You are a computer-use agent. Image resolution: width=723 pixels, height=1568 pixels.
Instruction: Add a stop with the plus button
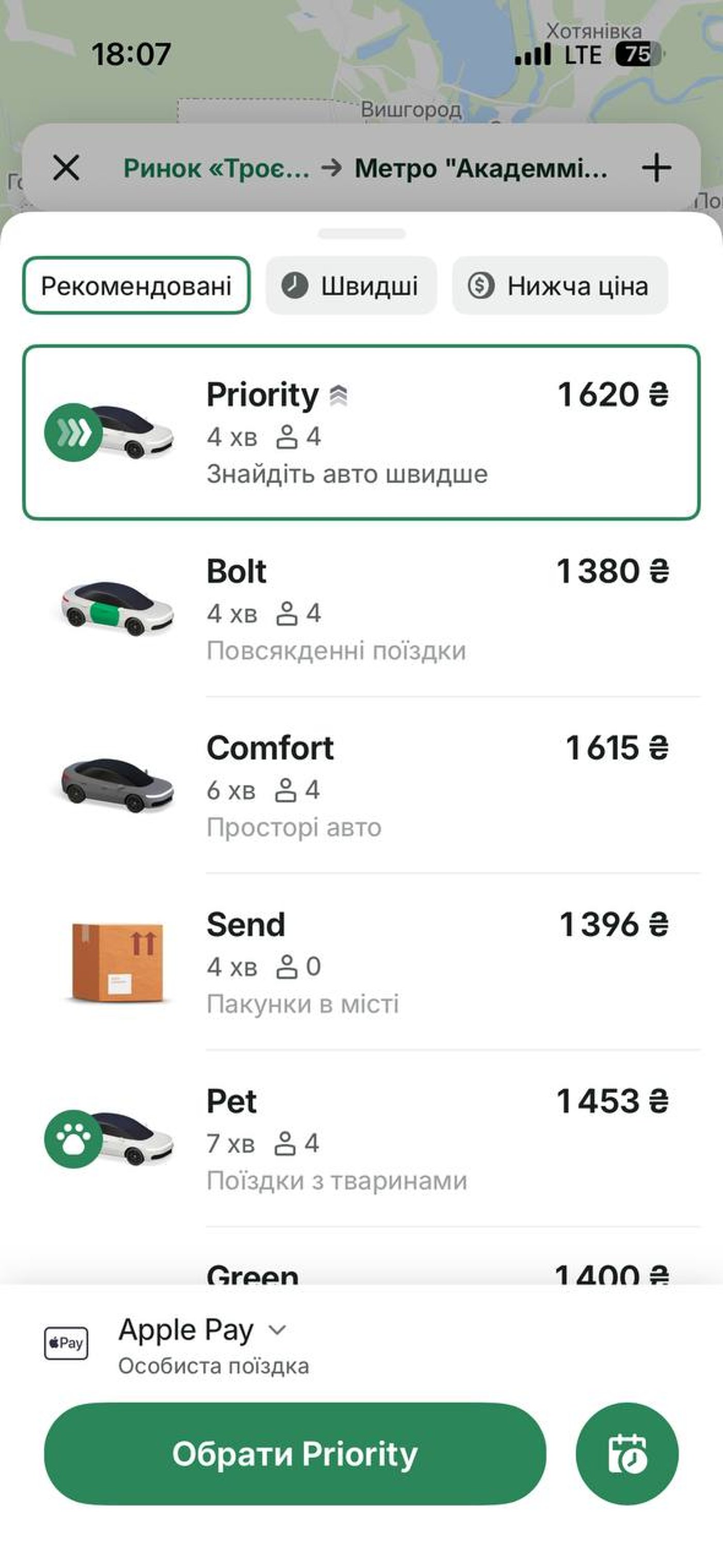click(656, 169)
